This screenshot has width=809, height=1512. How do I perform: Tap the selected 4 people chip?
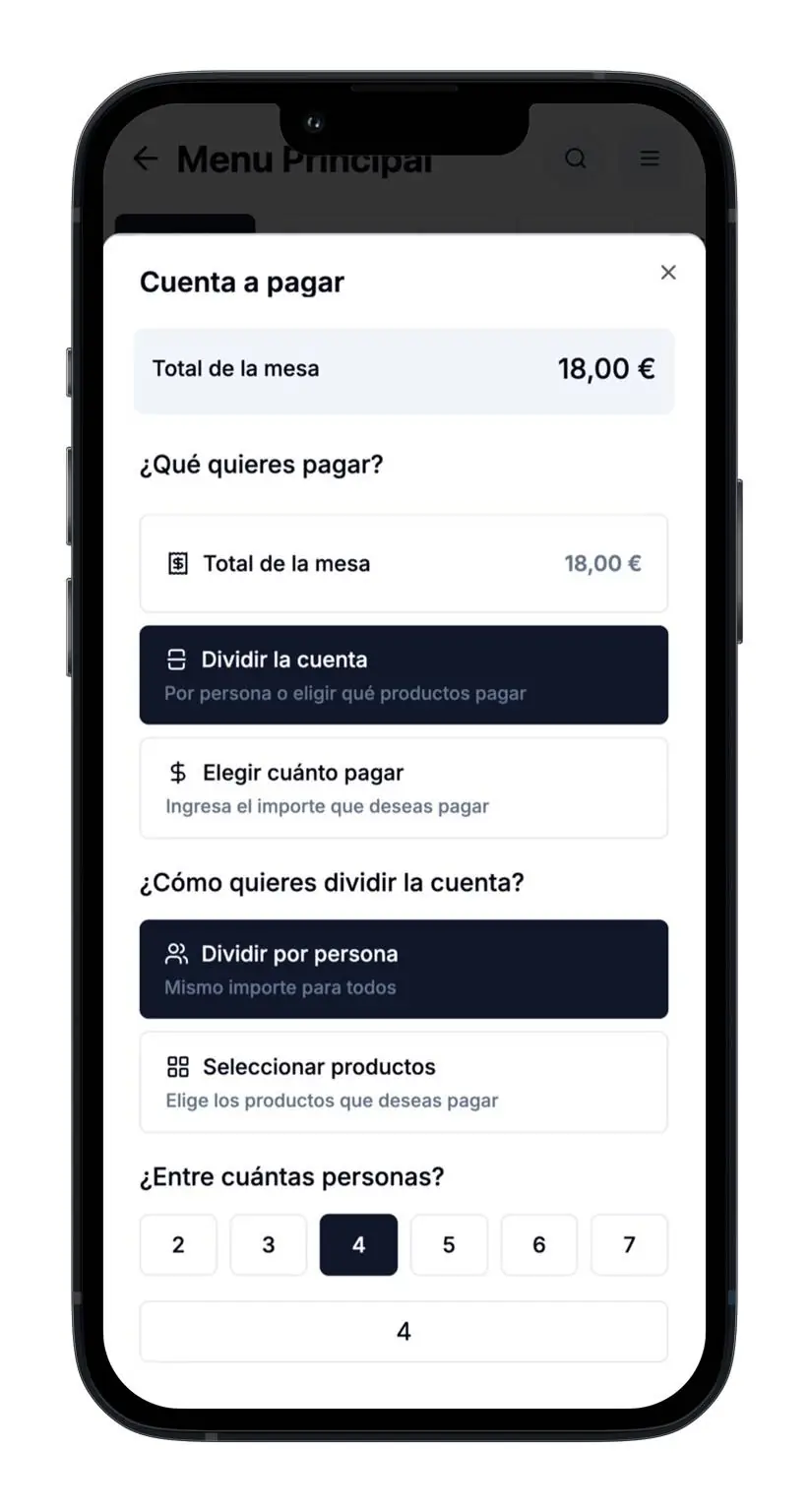pyautogui.click(x=358, y=1245)
